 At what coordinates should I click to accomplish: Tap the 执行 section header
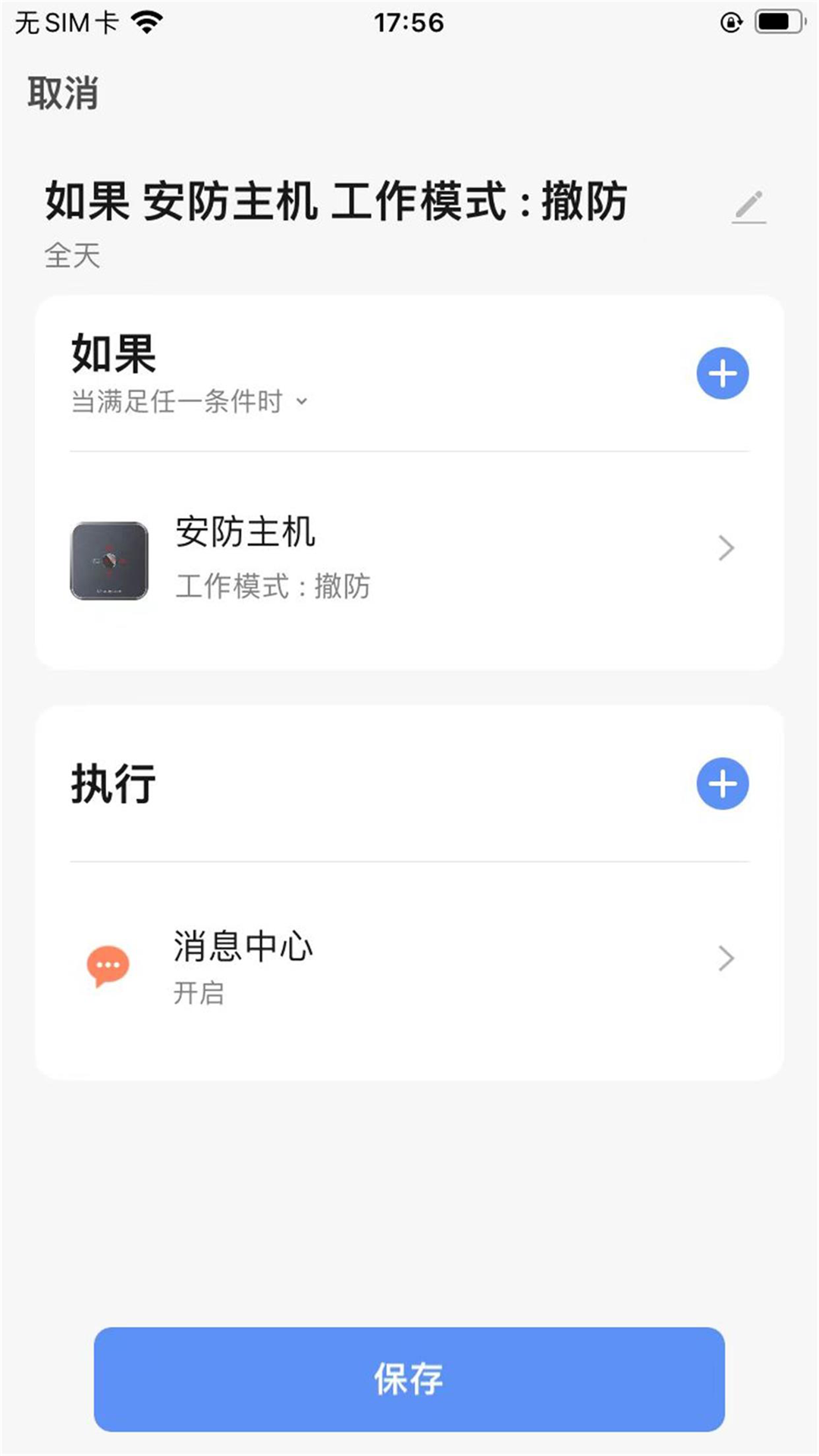111,784
